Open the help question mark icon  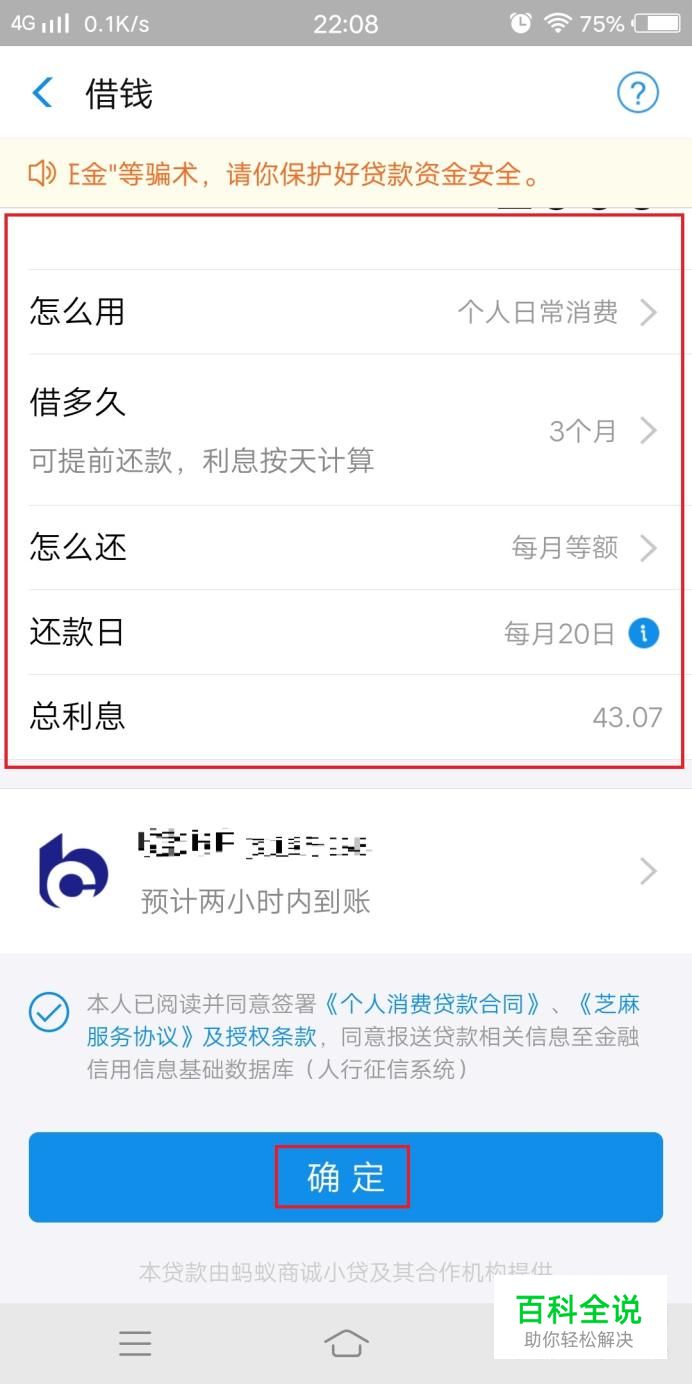click(637, 94)
